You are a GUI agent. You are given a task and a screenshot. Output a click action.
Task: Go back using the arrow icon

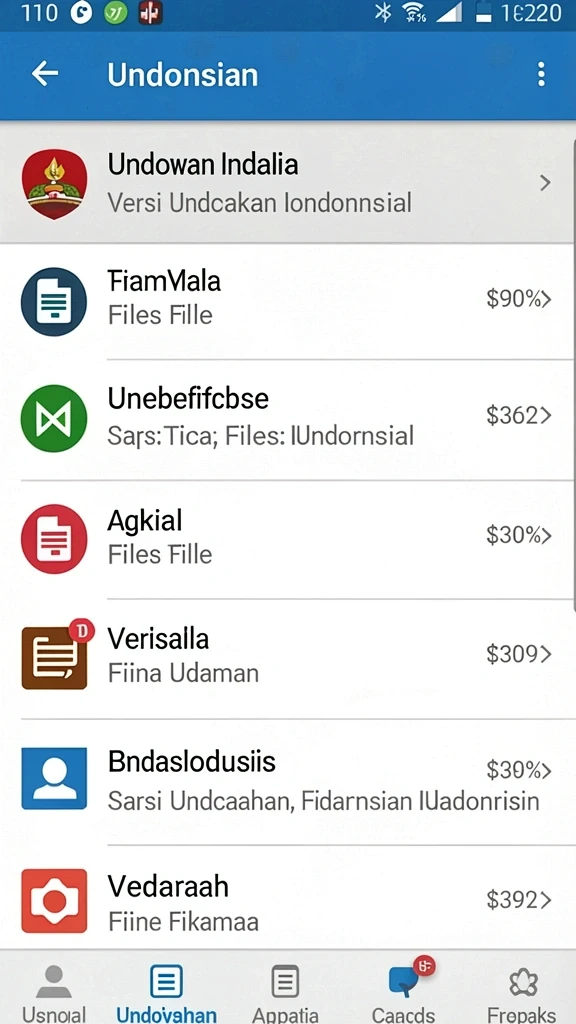coord(44,74)
